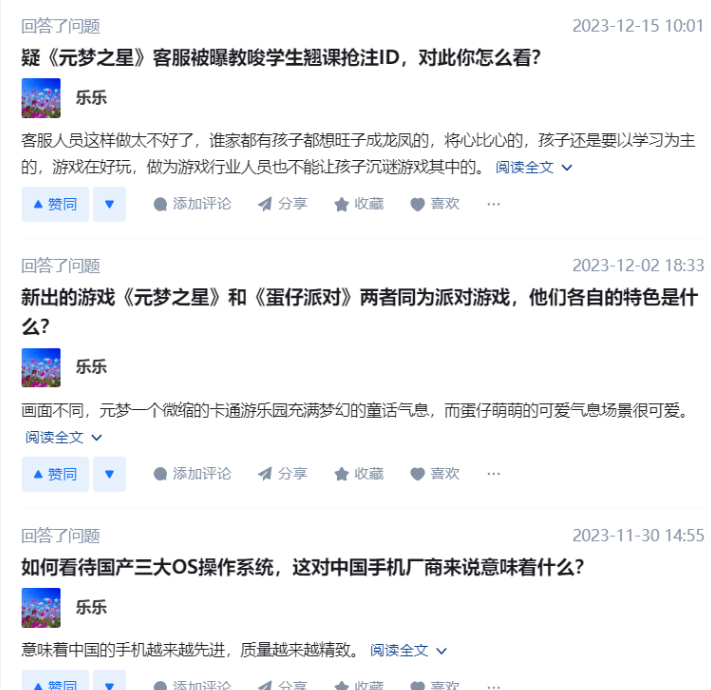
Task: Downvote the answer comparing 元梦 and 蛋仔
Action: pyautogui.click(x=109, y=474)
